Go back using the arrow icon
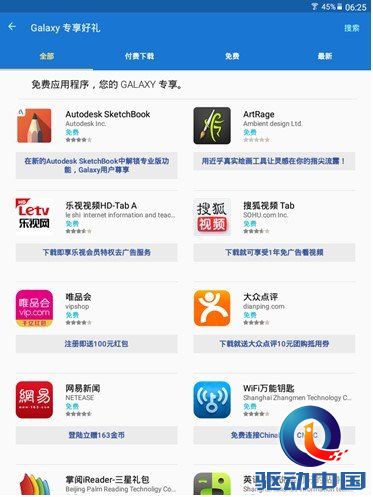 (x=12, y=27)
